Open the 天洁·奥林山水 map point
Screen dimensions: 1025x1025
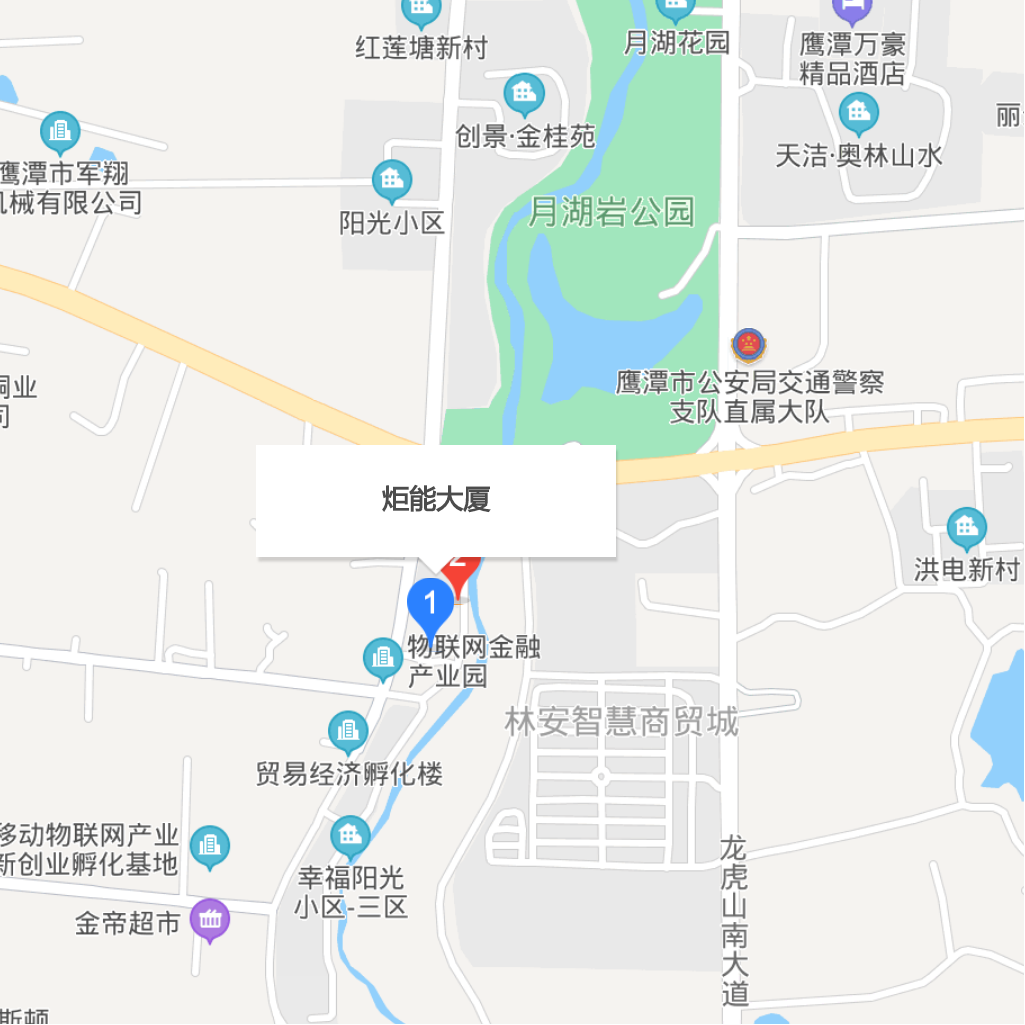[x=858, y=113]
